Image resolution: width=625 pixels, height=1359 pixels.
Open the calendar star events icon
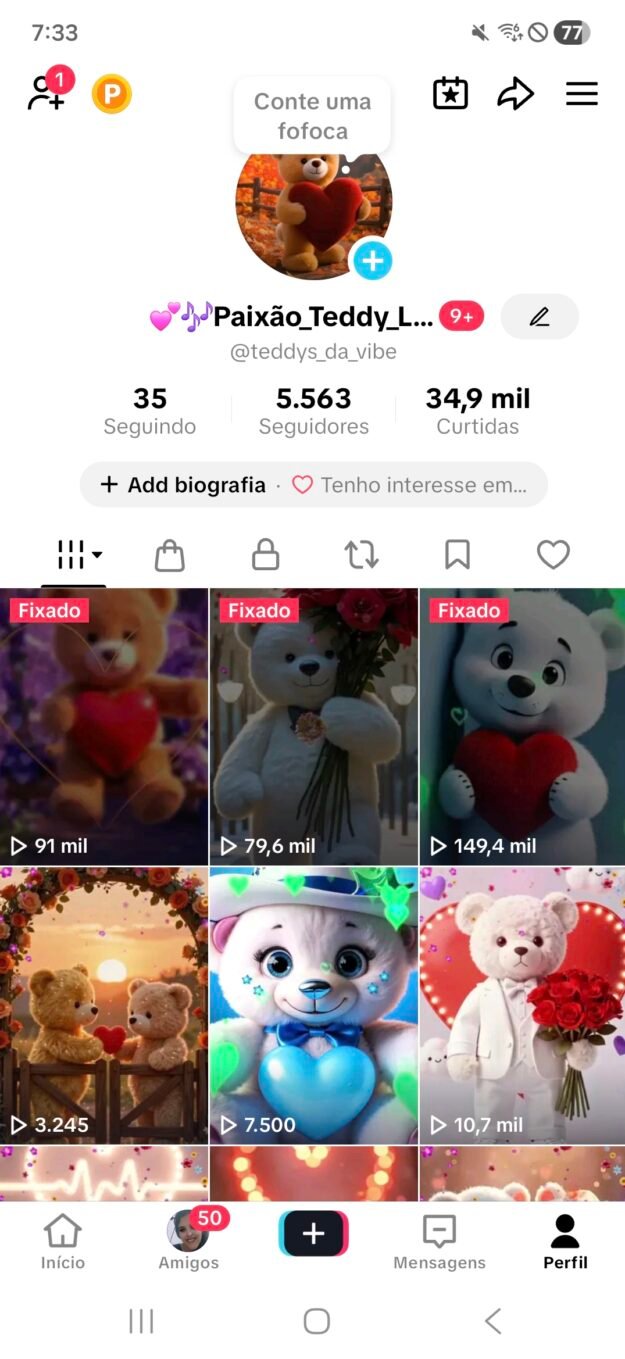point(450,94)
